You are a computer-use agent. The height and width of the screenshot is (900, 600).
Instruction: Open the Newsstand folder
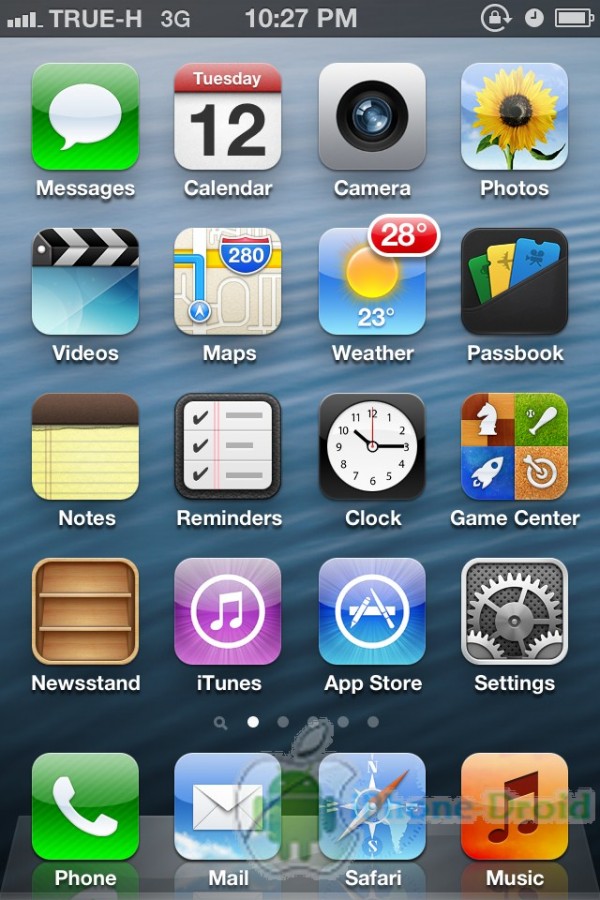pos(85,612)
